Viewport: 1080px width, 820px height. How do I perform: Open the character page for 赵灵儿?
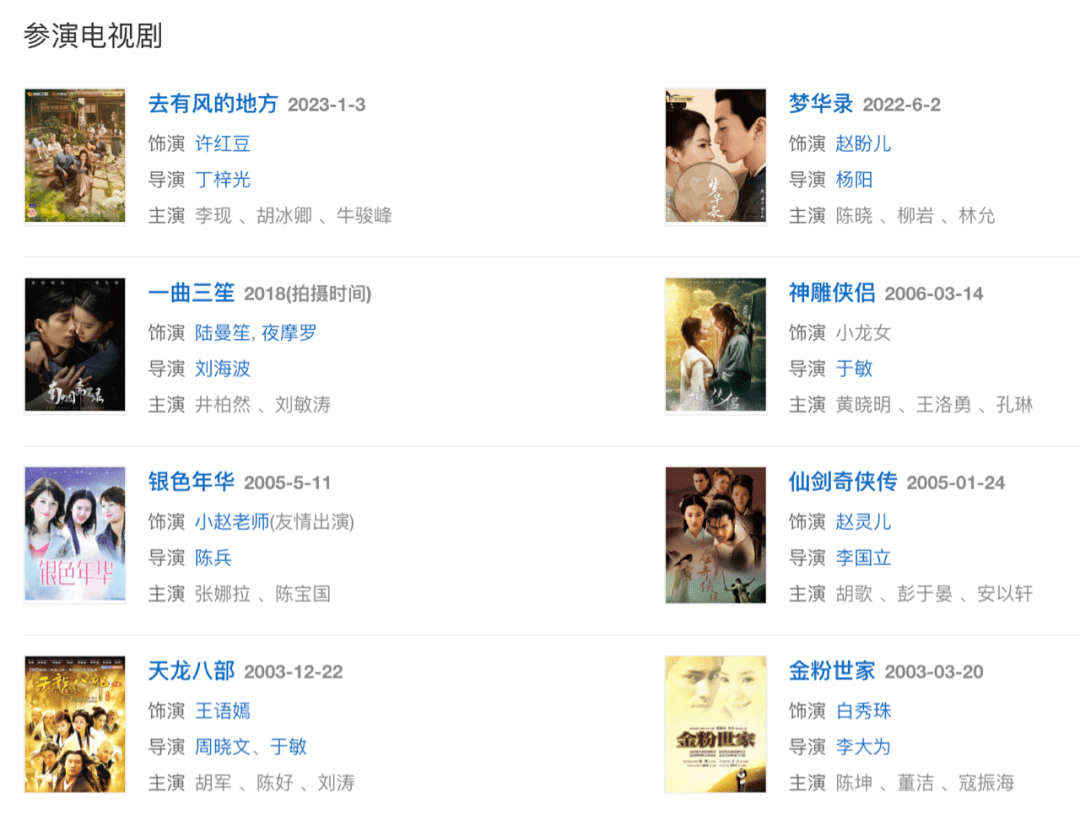863,521
